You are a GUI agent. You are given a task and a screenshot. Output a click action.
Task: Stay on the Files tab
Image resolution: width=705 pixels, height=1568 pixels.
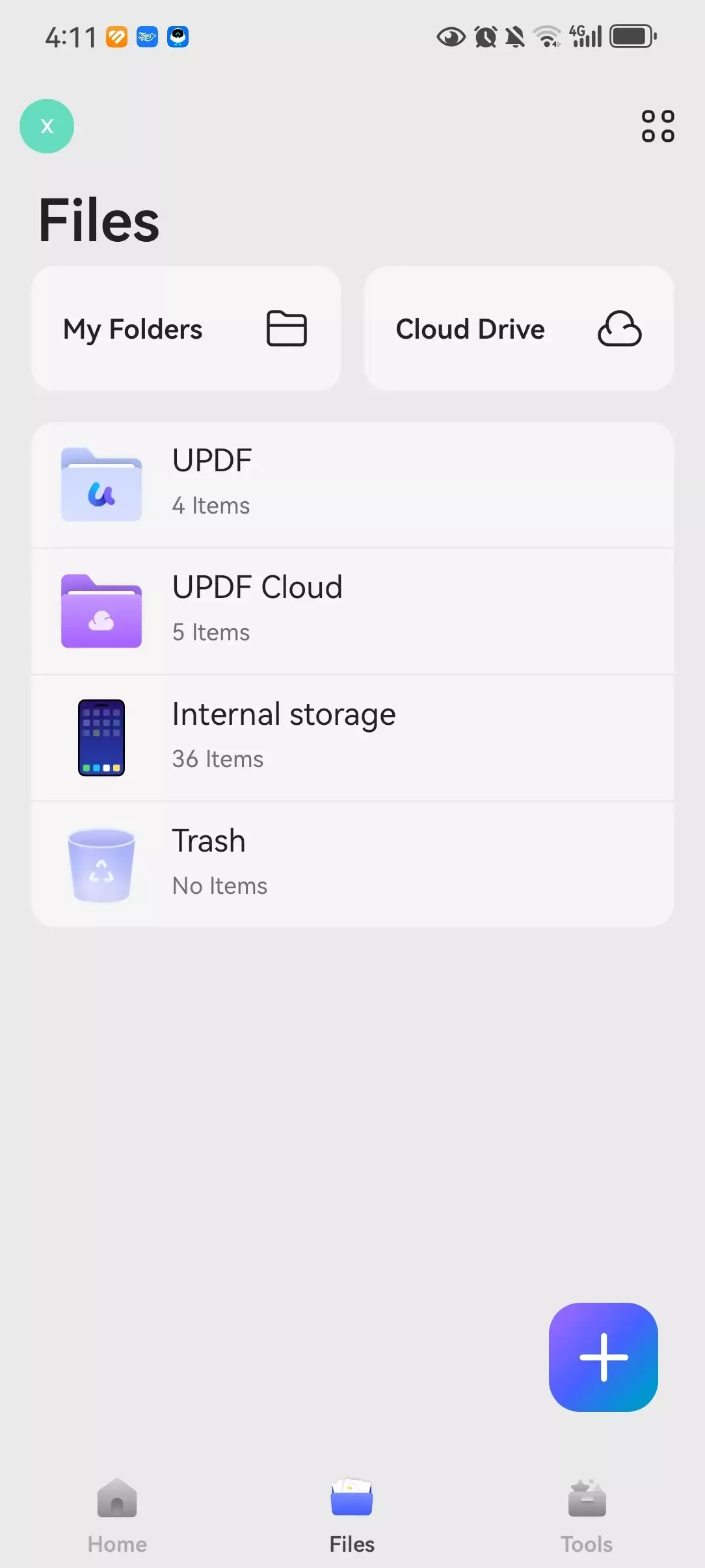[352, 1515]
